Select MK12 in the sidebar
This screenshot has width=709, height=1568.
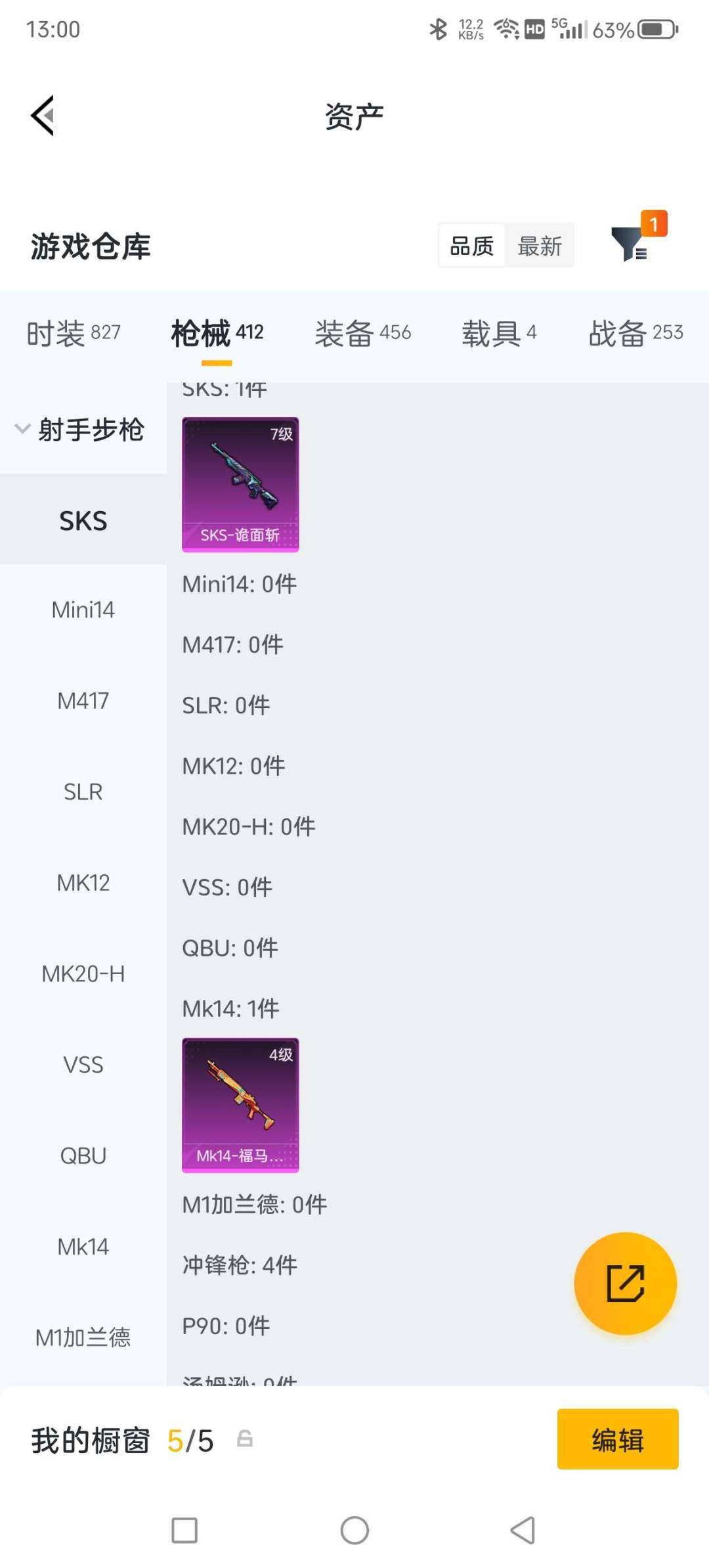pyautogui.click(x=83, y=883)
